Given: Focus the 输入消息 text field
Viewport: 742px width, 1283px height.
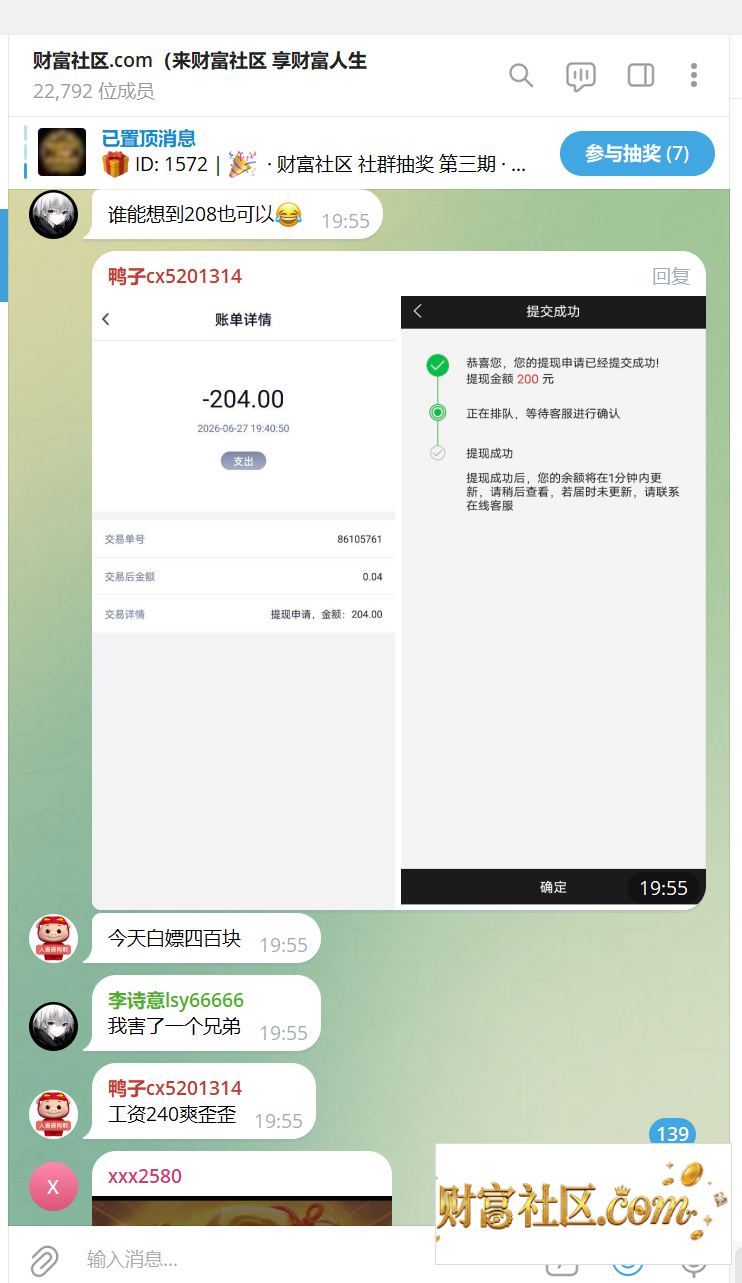Looking at the screenshot, I should [300, 1259].
